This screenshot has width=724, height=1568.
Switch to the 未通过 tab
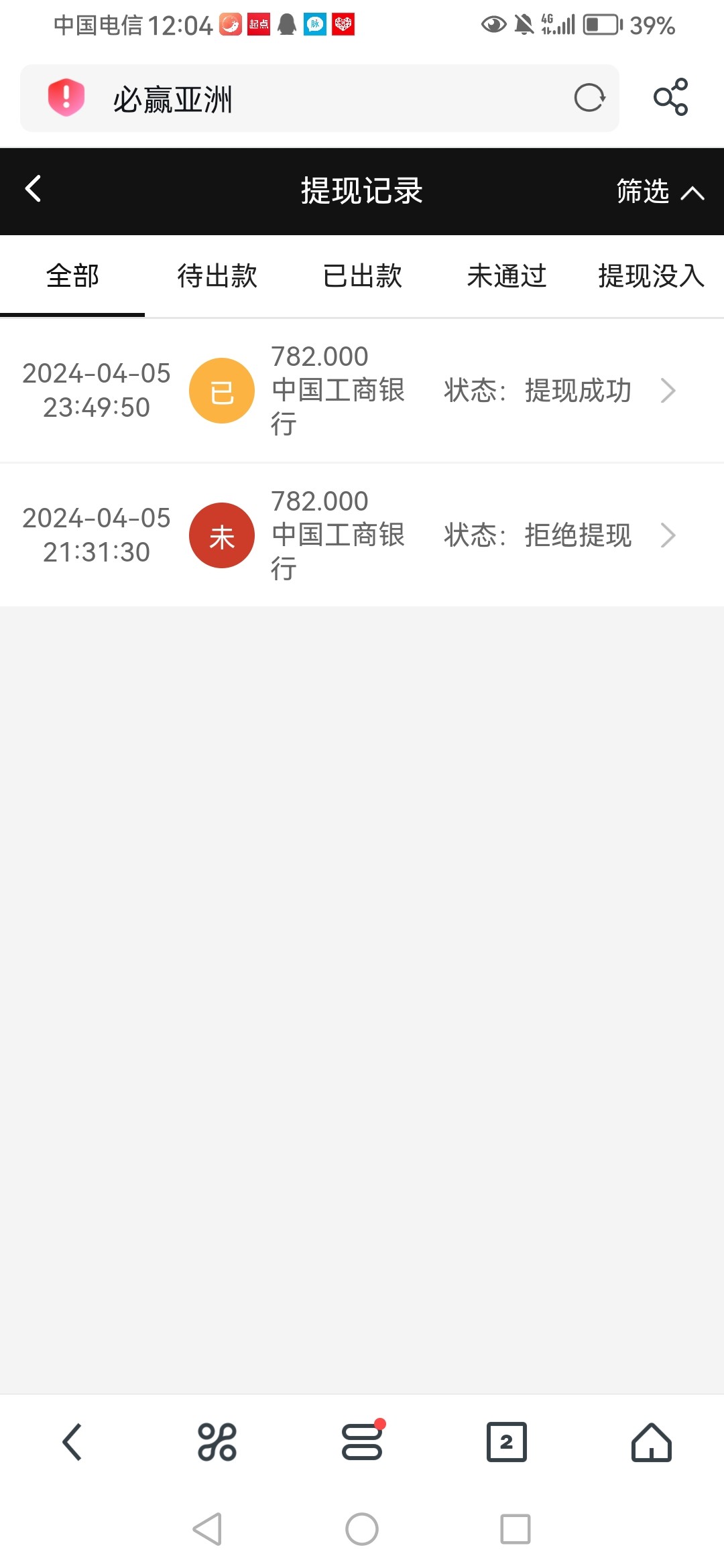pos(507,275)
